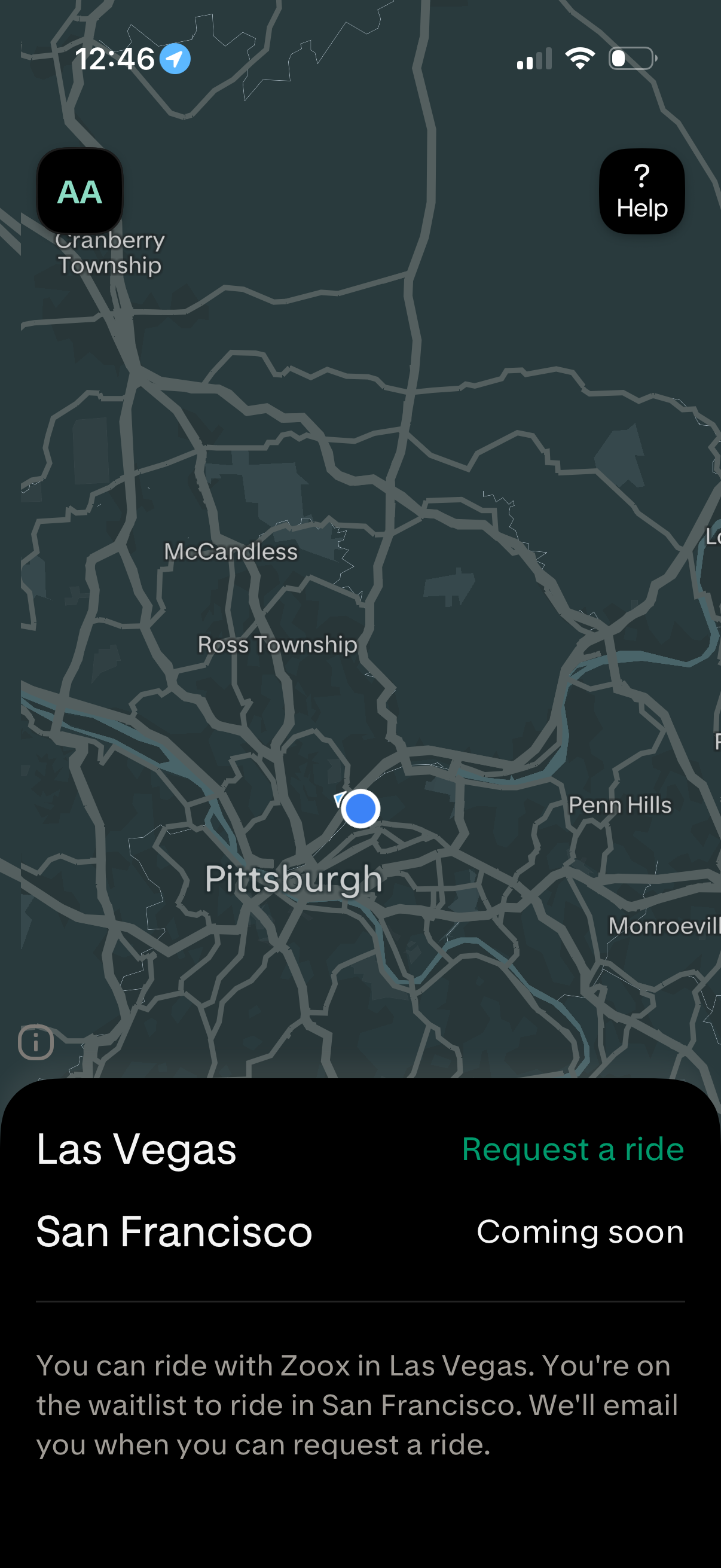Click Request a ride for Las Vegas
Viewport: 721px width, 1568px height.
click(573, 1149)
